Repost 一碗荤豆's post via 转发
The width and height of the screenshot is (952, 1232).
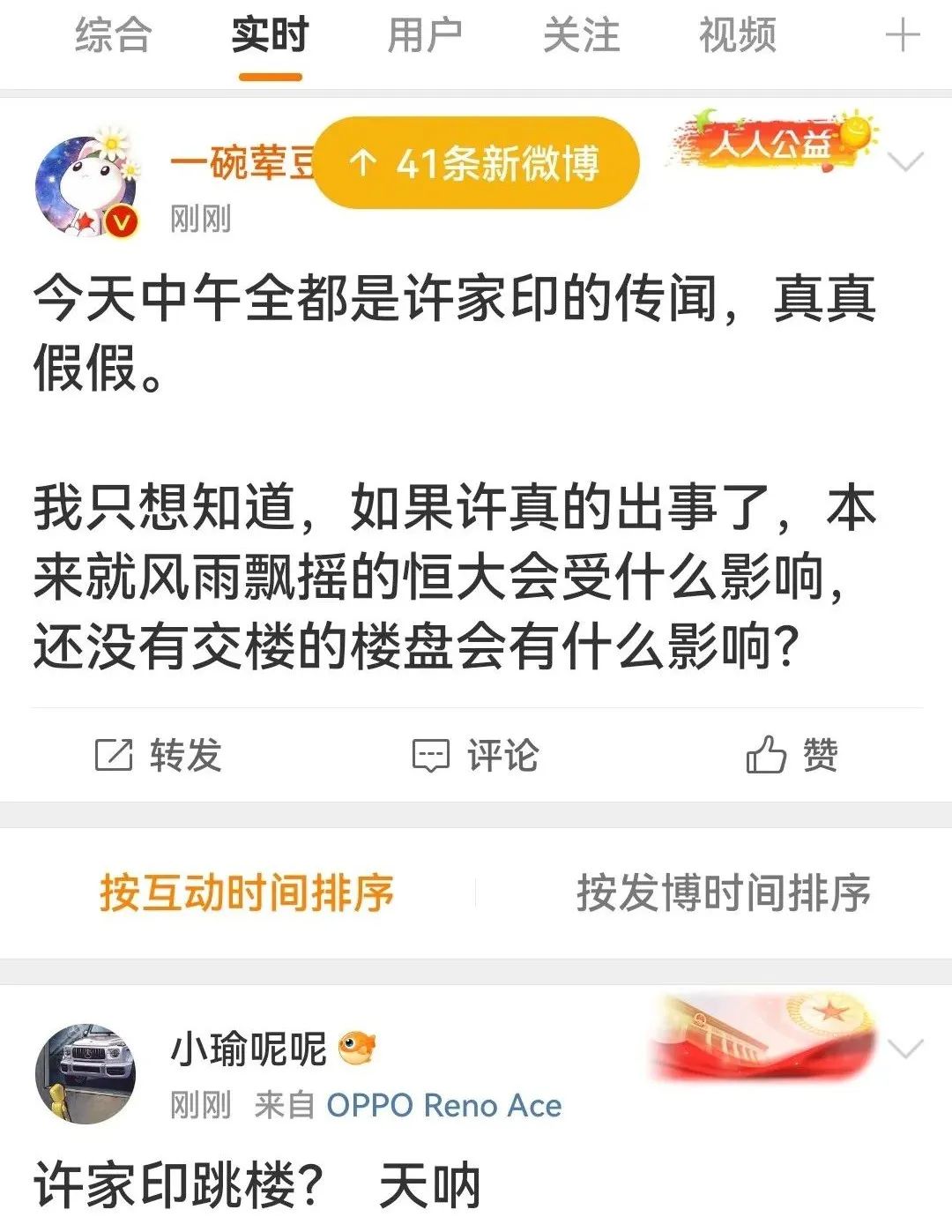pos(159,755)
